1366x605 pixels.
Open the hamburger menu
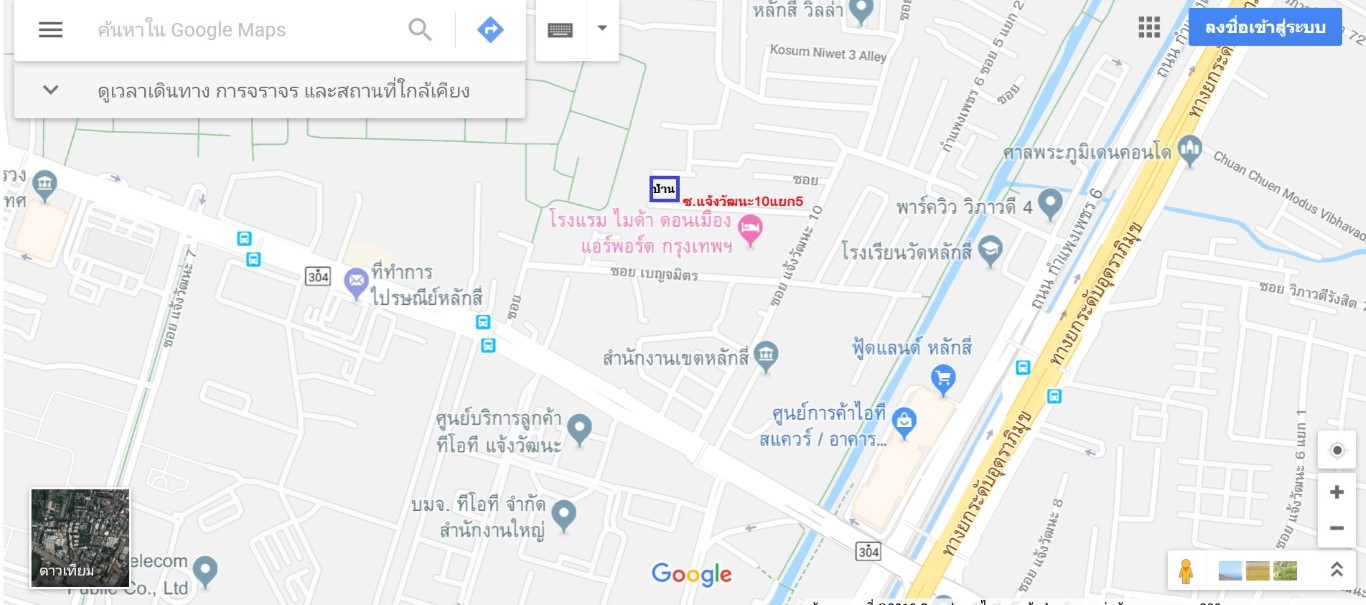point(50,30)
